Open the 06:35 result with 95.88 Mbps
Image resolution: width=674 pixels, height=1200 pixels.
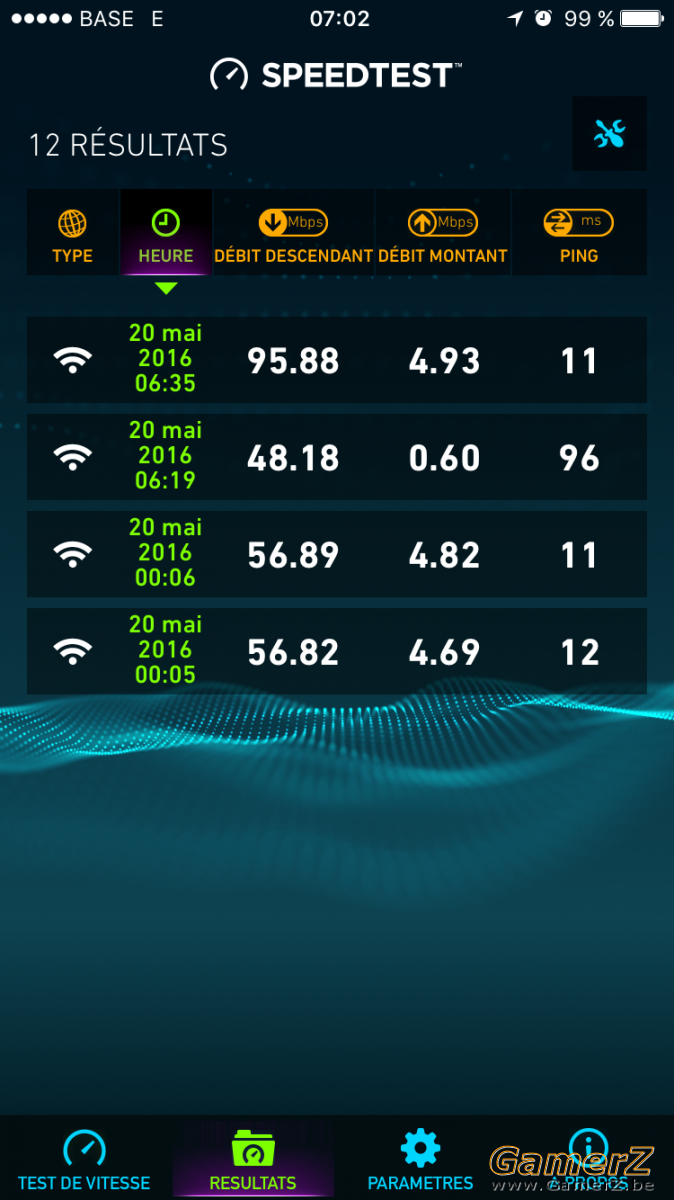[x=337, y=360]
